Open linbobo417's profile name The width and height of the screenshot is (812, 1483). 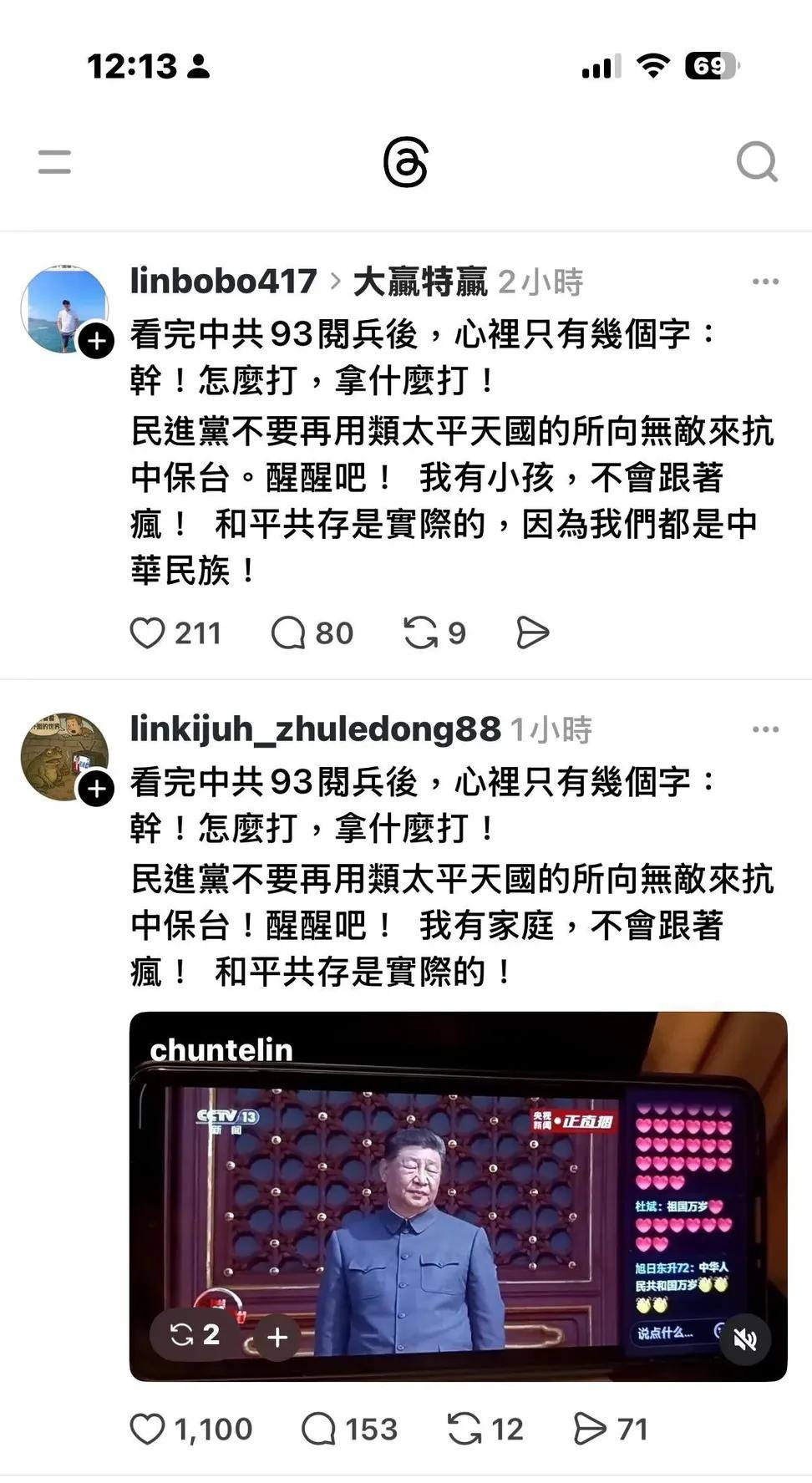pyautogui.click(x=223, y=282)
